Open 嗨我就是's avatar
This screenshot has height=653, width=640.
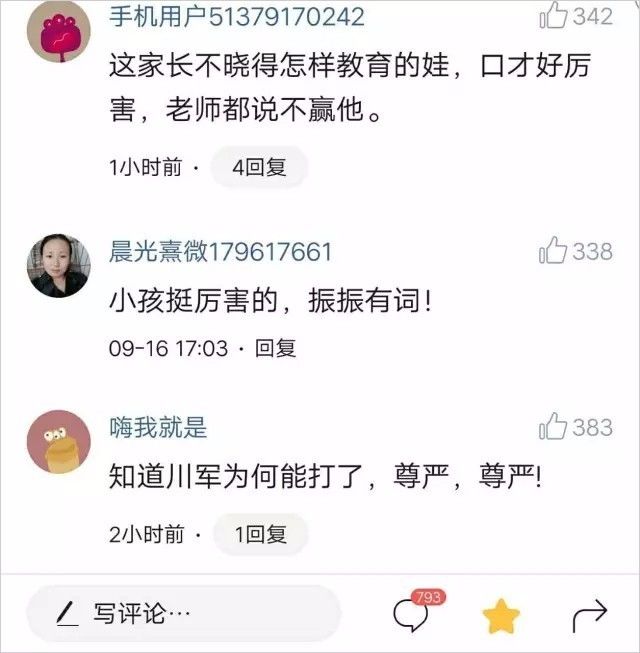pyautogui.click(x=59, y=442)
